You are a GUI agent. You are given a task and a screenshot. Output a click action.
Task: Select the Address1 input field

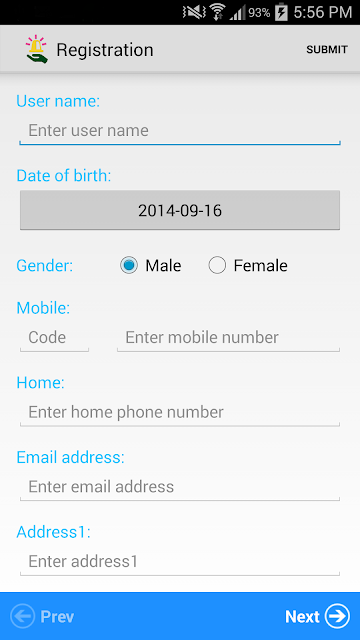(180, 562)
